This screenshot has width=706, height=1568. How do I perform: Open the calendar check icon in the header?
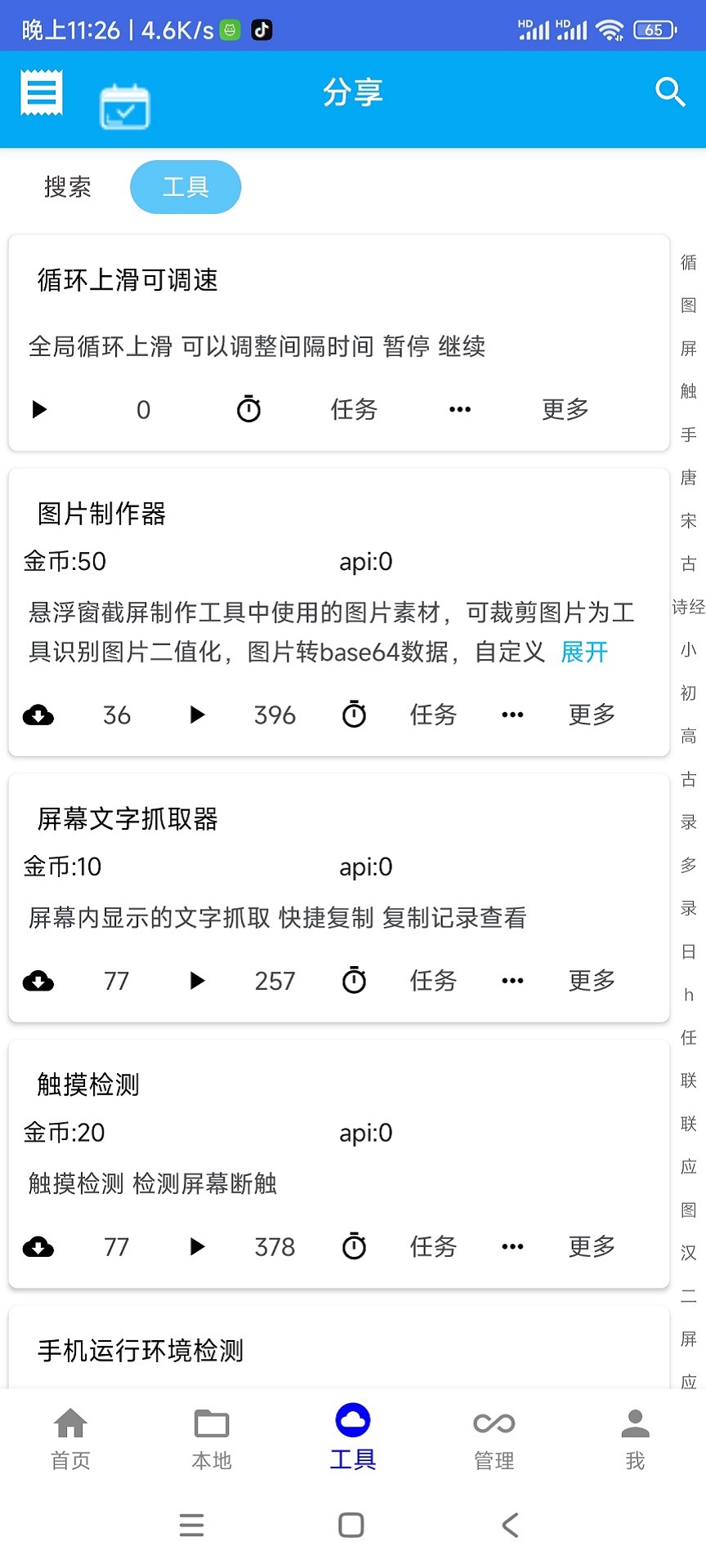[124, 105]
